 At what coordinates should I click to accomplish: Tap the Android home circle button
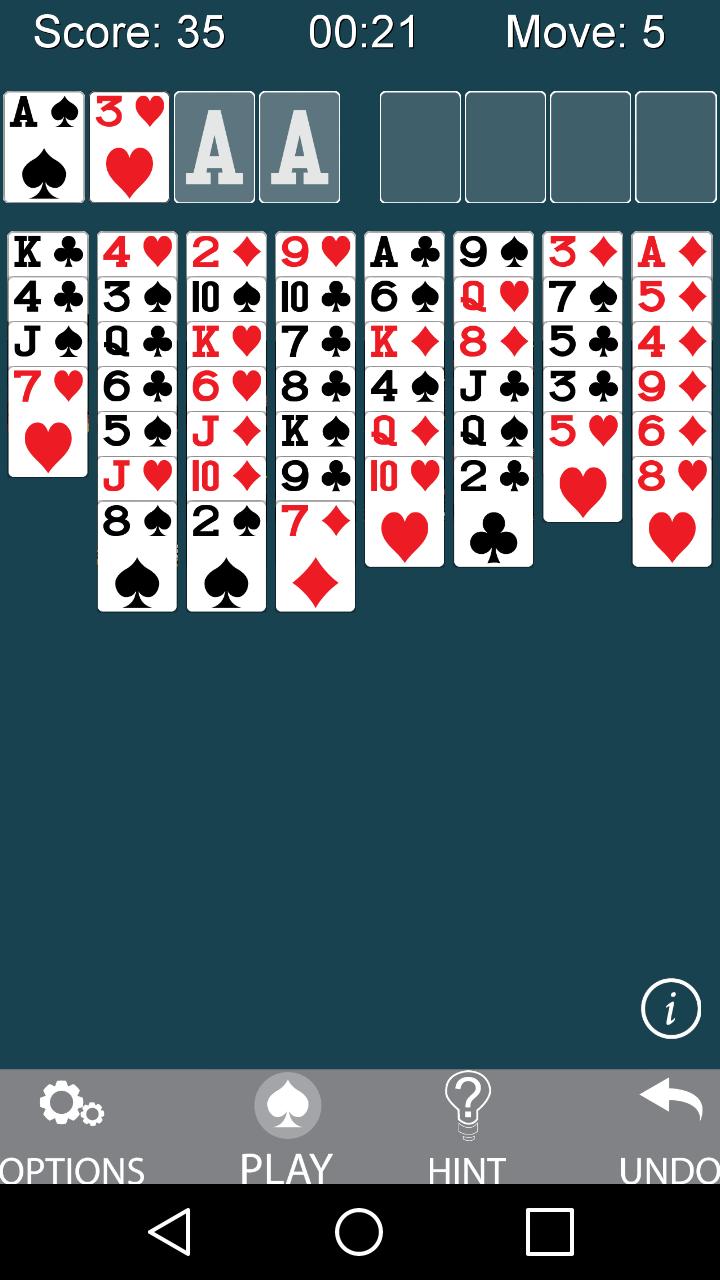point(360,1236)
